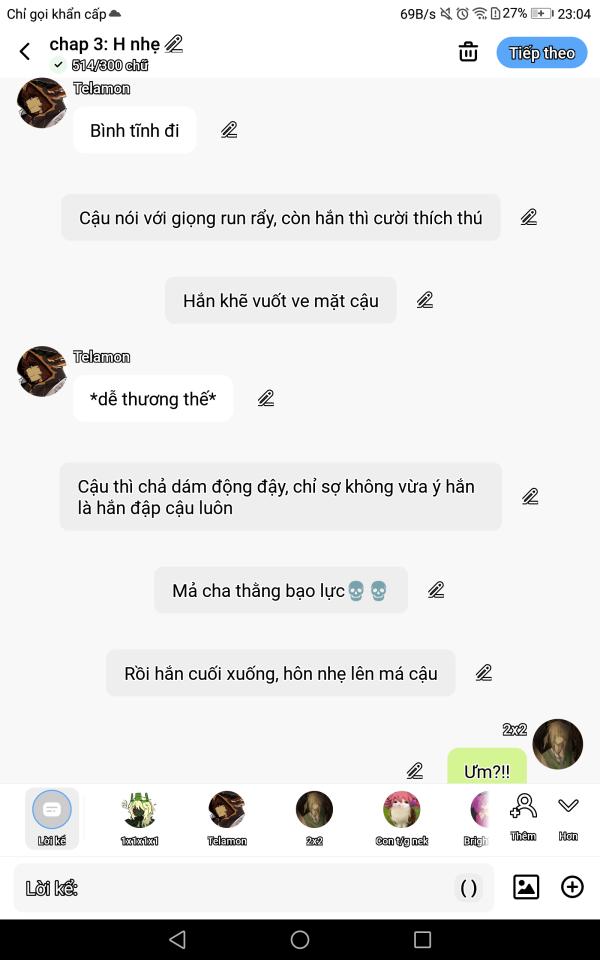Edit the "Ưm?!!" message from 2x2
The height and width of the screenshot is (960, 600).
coord(415,771)
